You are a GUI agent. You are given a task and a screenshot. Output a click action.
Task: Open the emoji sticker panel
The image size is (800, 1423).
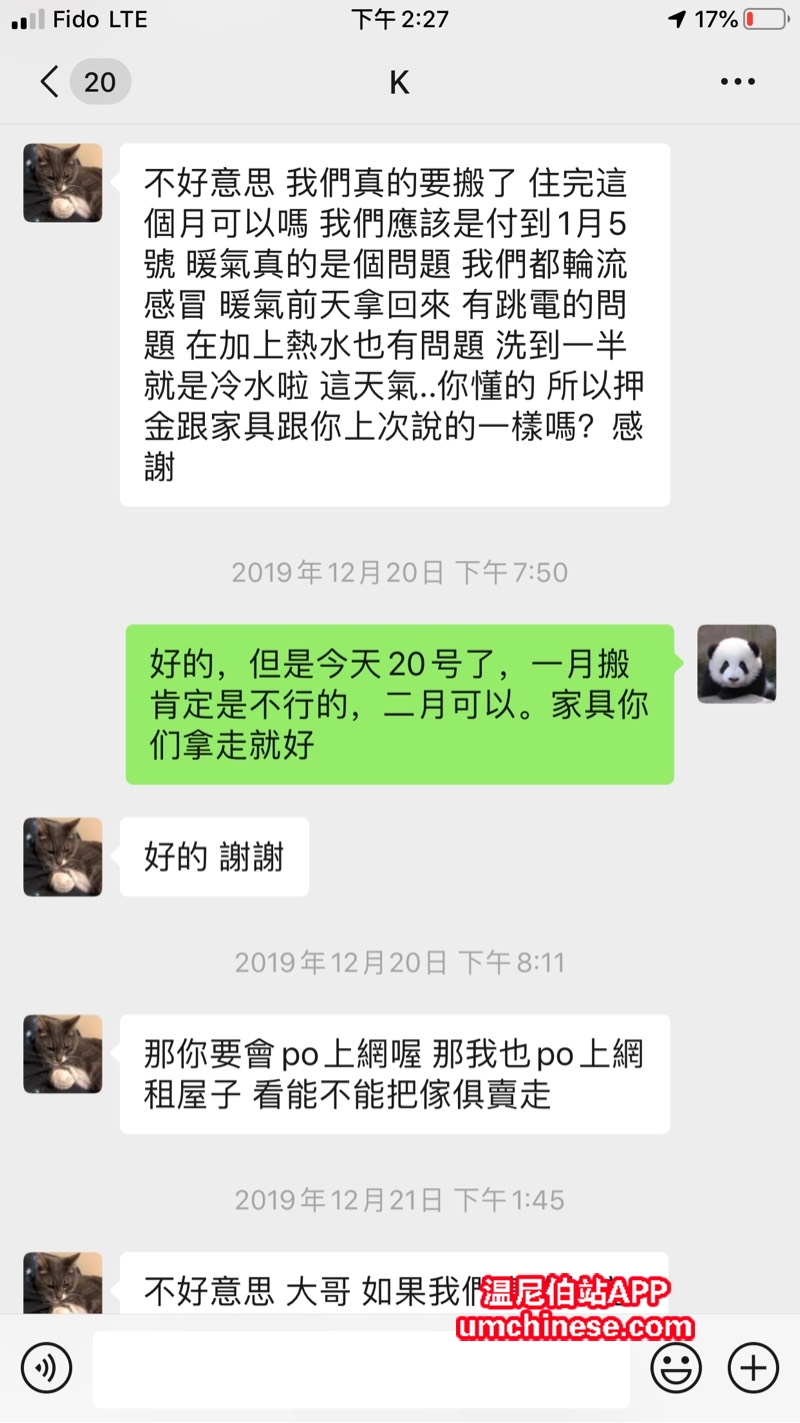coord(676,1367)
